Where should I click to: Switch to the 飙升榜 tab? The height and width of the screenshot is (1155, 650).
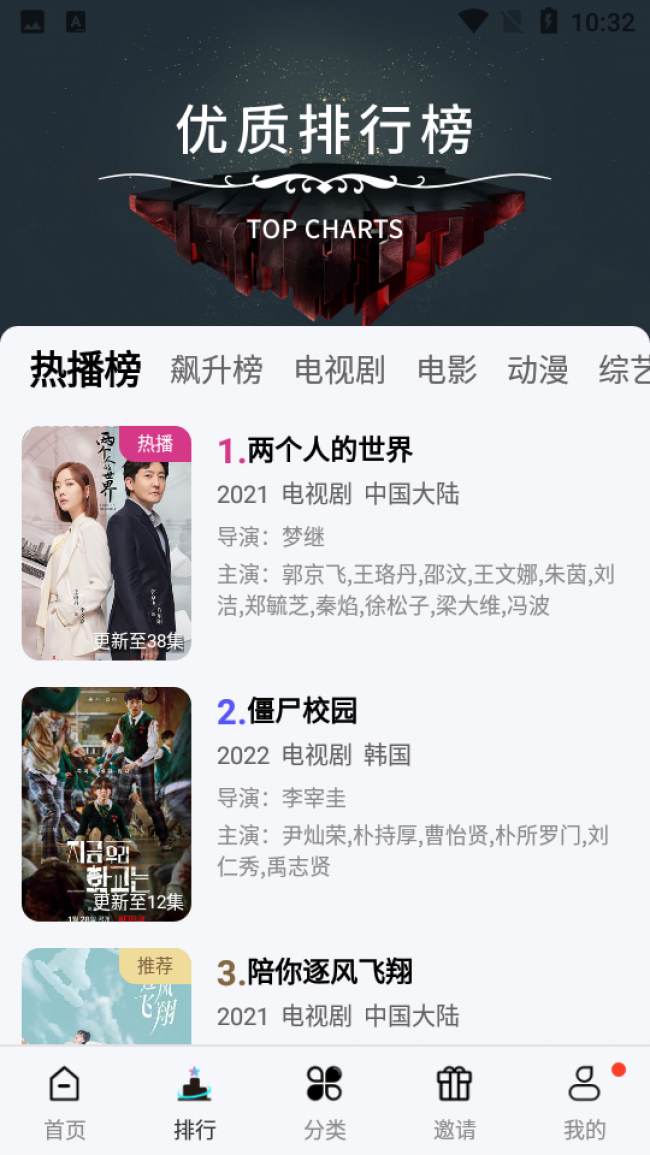(216, 370)
